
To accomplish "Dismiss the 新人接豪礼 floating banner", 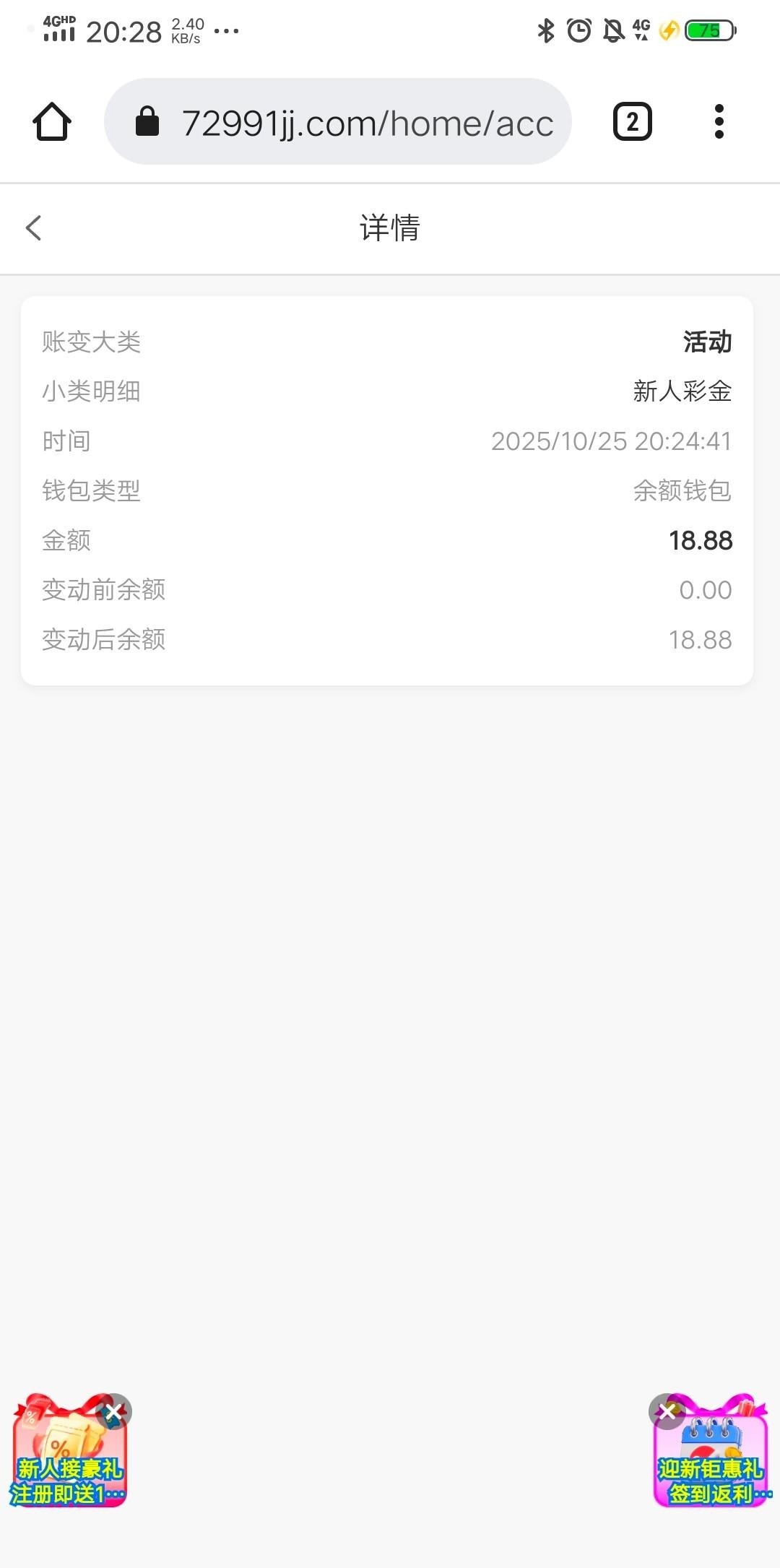I will click(114, 1411).
